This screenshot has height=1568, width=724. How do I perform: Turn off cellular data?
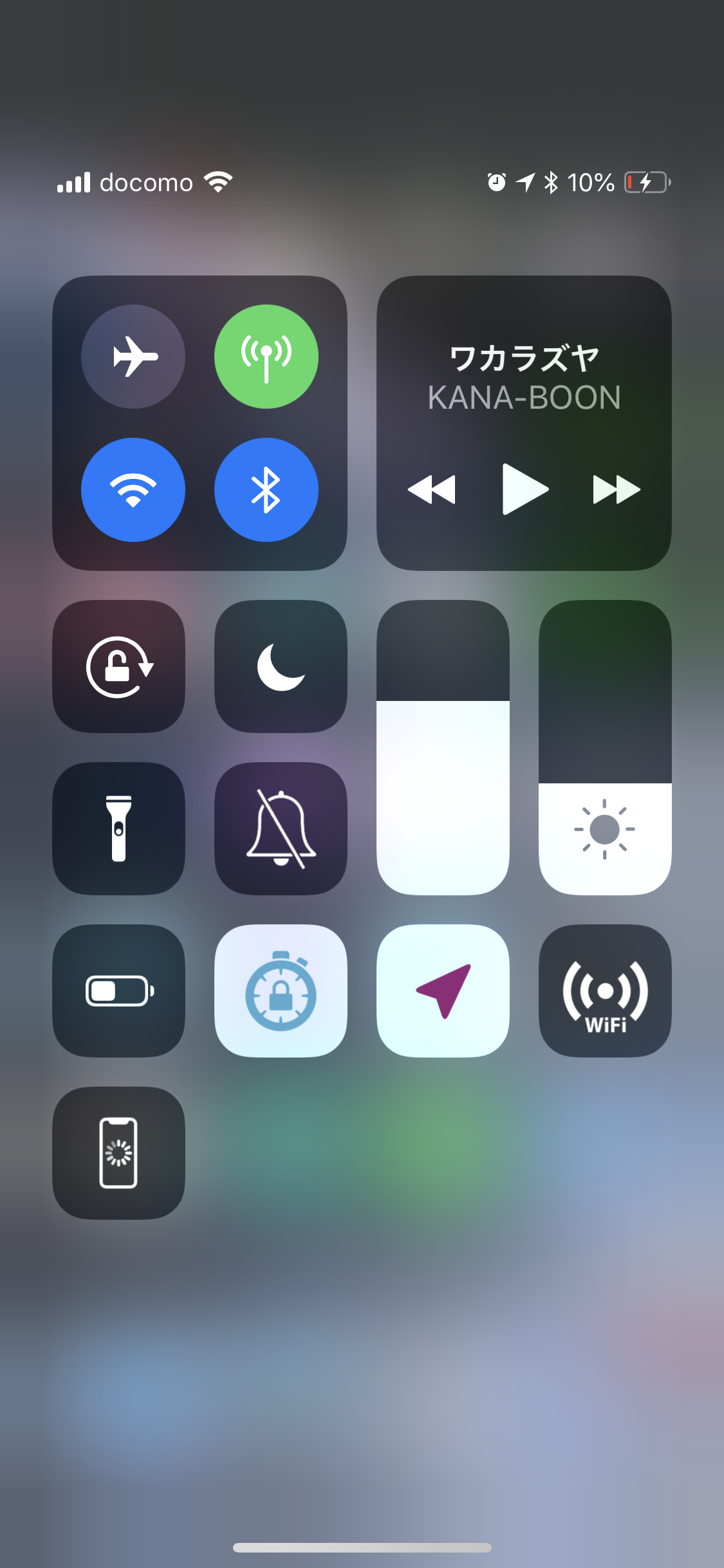coord(266,357)
